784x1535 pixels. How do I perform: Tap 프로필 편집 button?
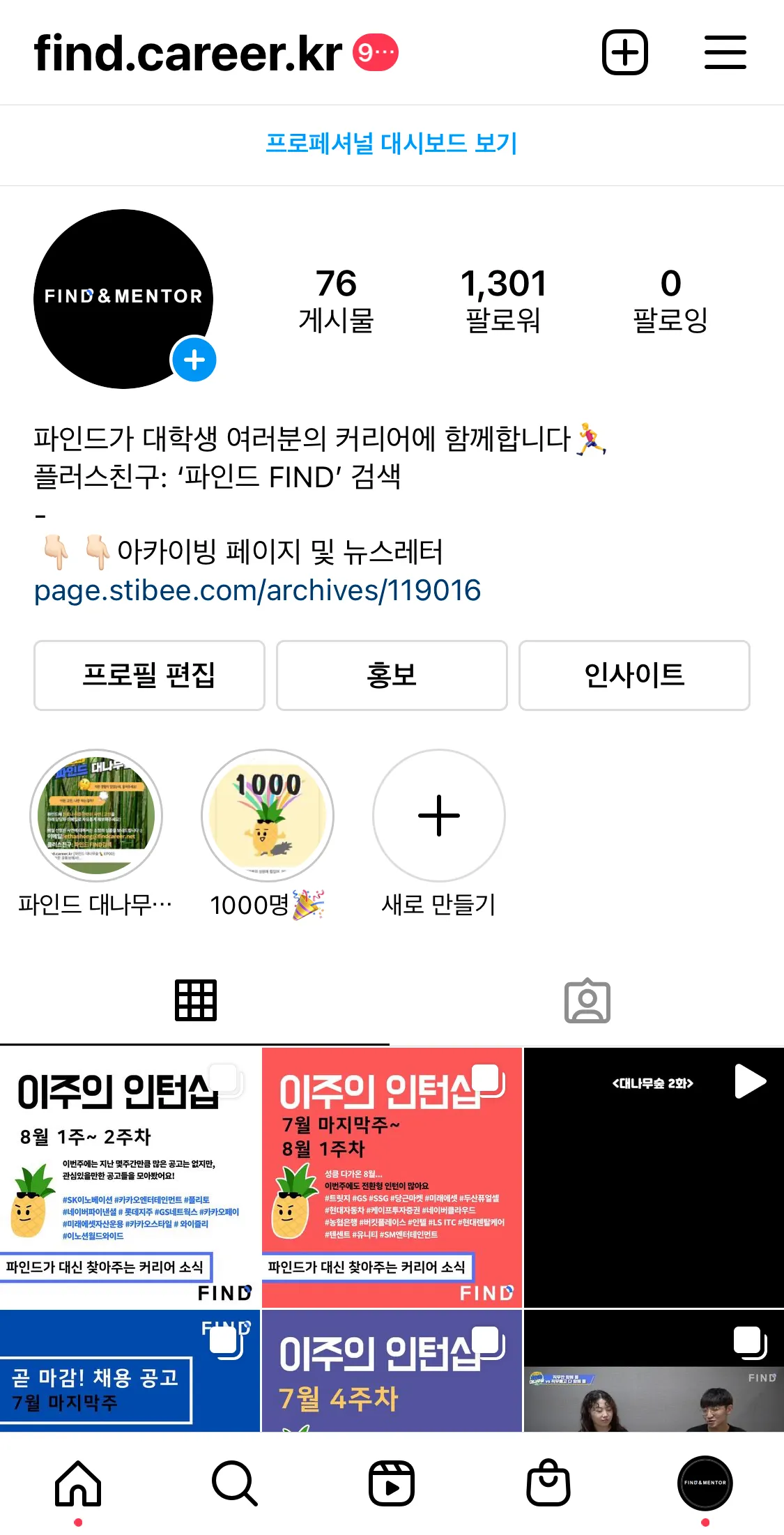click(149, 675)
